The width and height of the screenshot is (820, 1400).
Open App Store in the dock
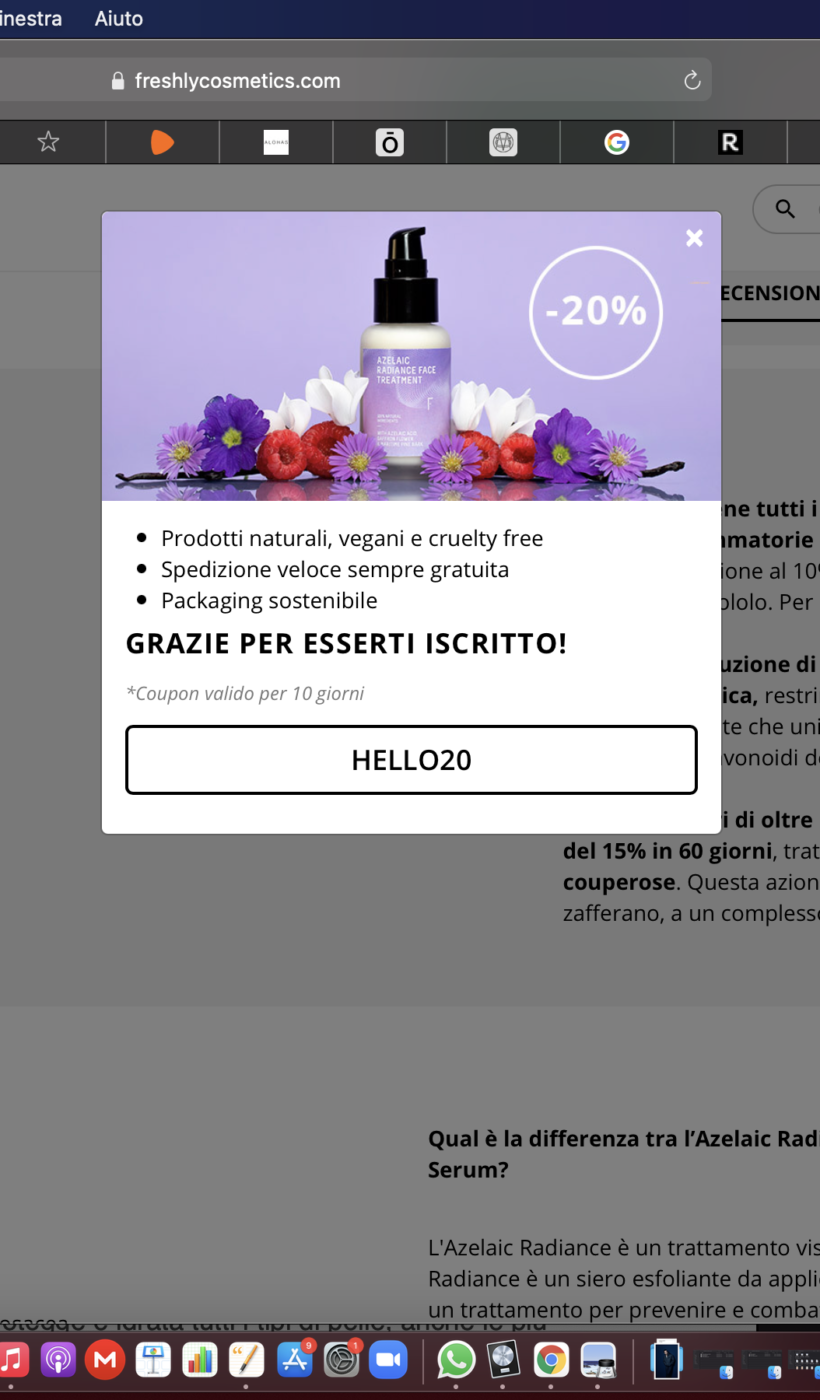(294, 1359)
